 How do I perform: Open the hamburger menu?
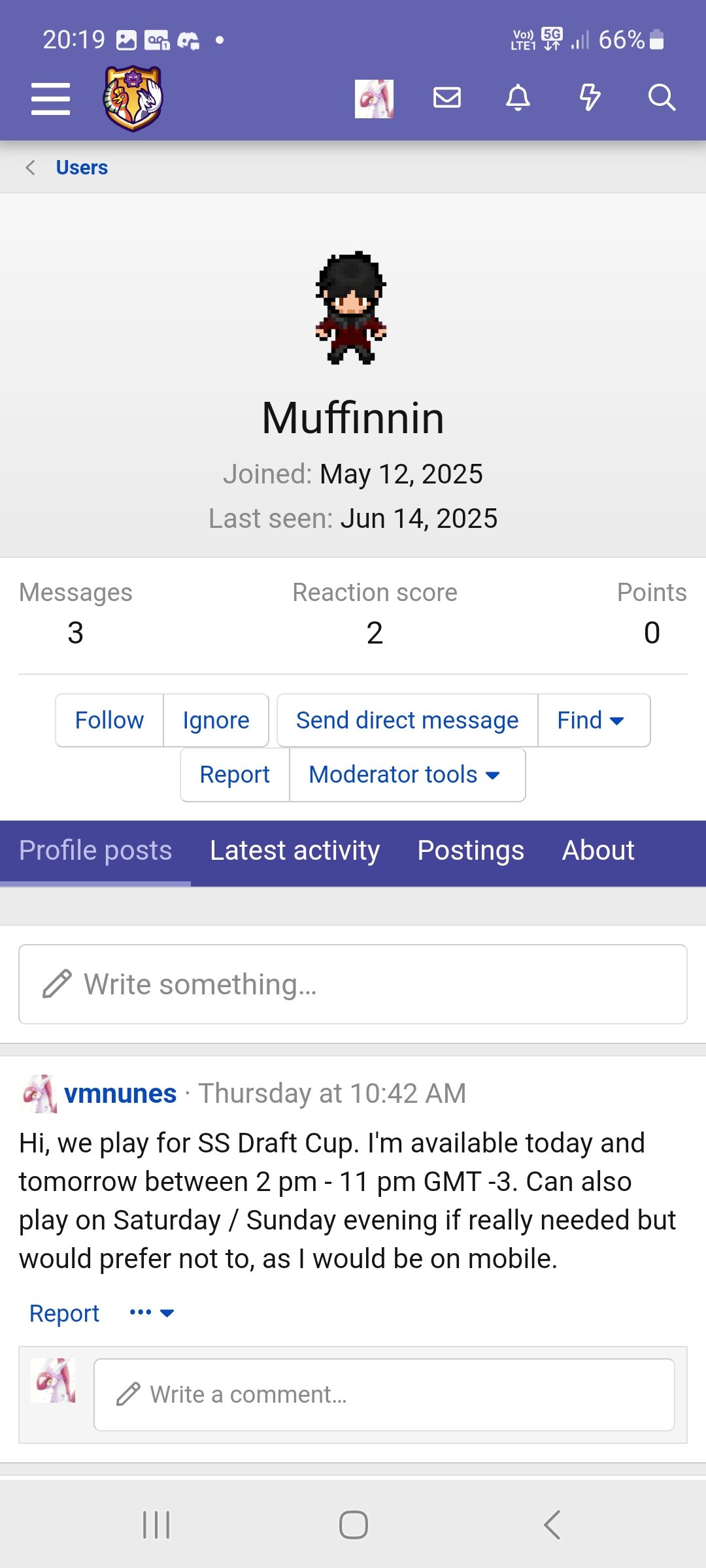(50, 99)
